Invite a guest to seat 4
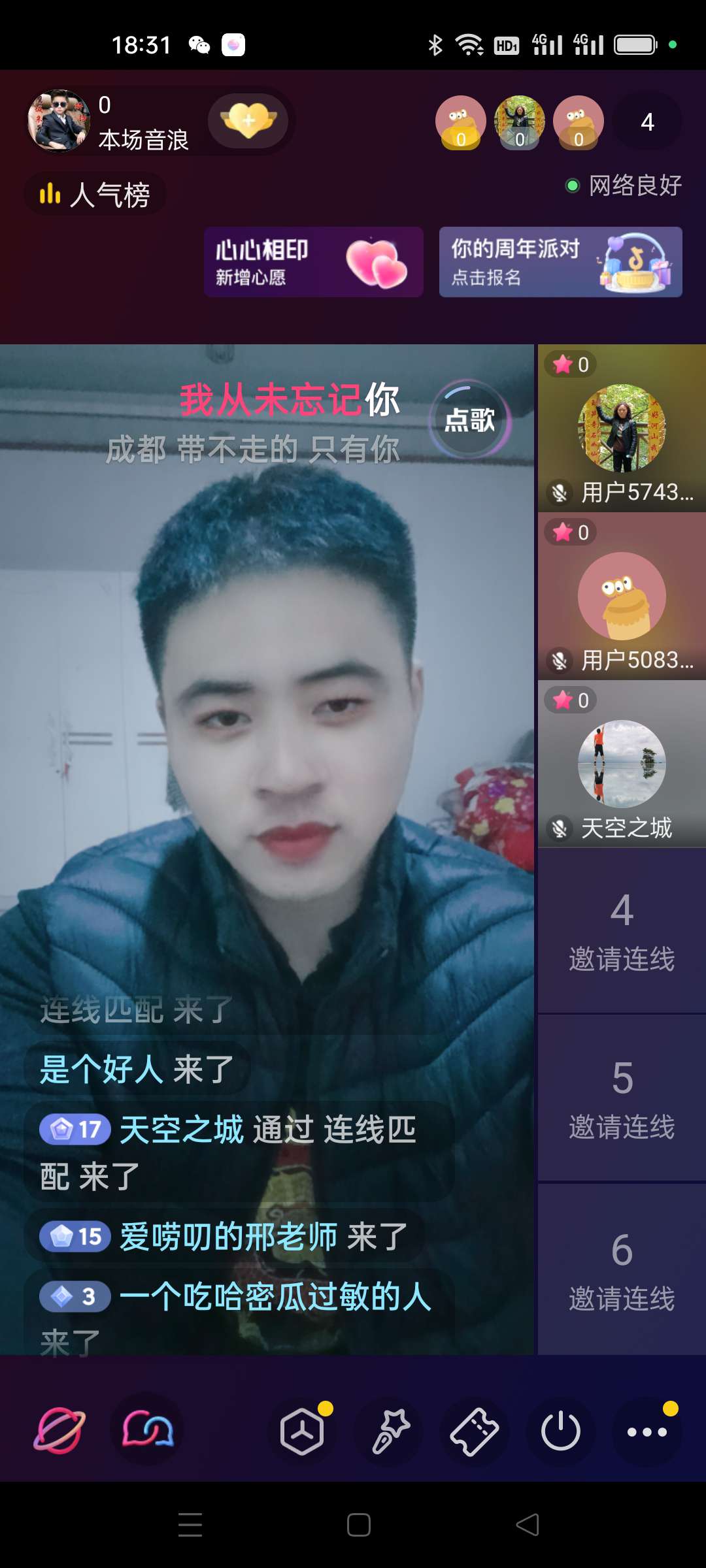Image resolution: width=706 pixels, height=1568 pixels. [621, 931]
